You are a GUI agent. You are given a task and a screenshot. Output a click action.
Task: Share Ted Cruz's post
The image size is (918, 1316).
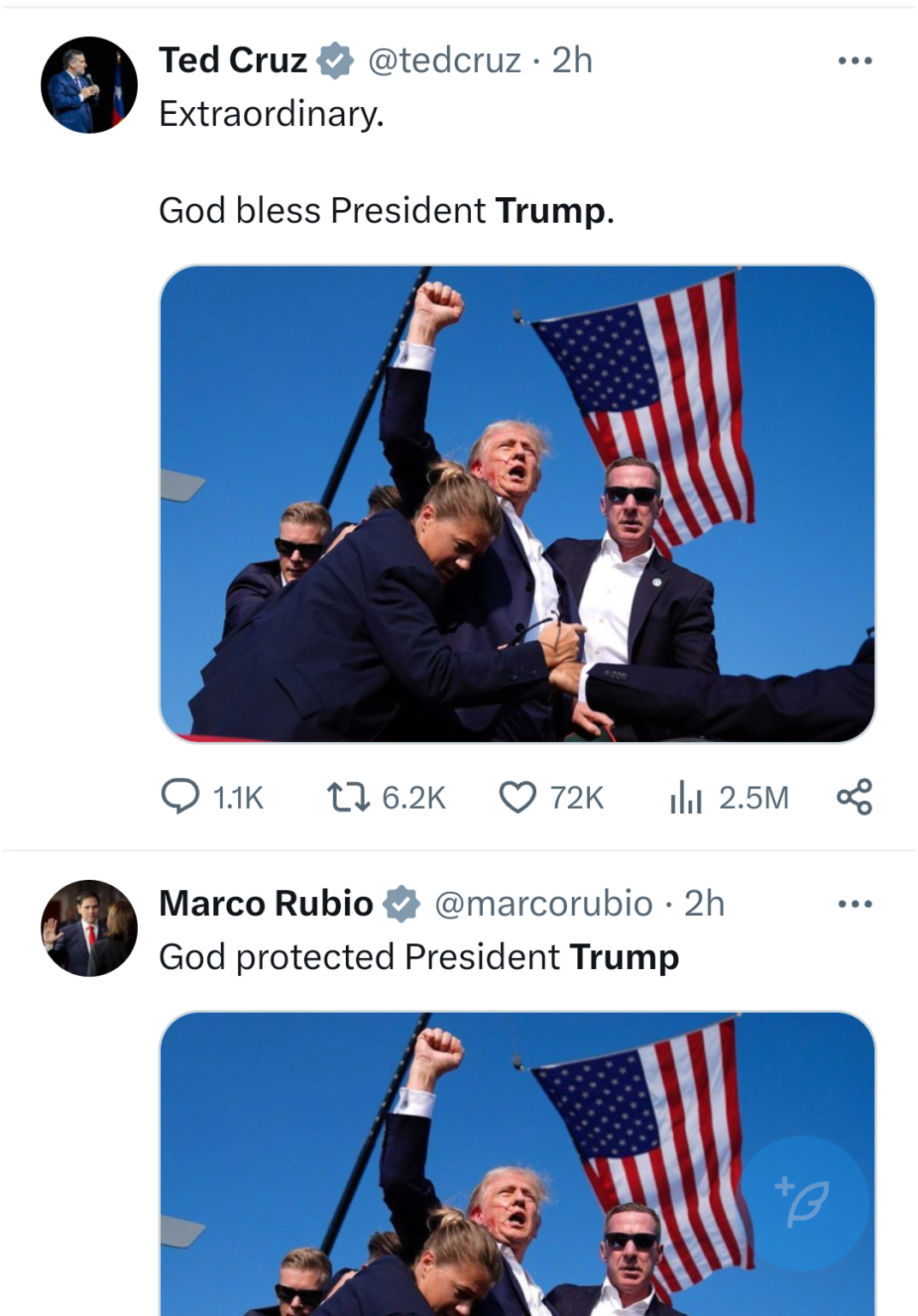[854, 797]
